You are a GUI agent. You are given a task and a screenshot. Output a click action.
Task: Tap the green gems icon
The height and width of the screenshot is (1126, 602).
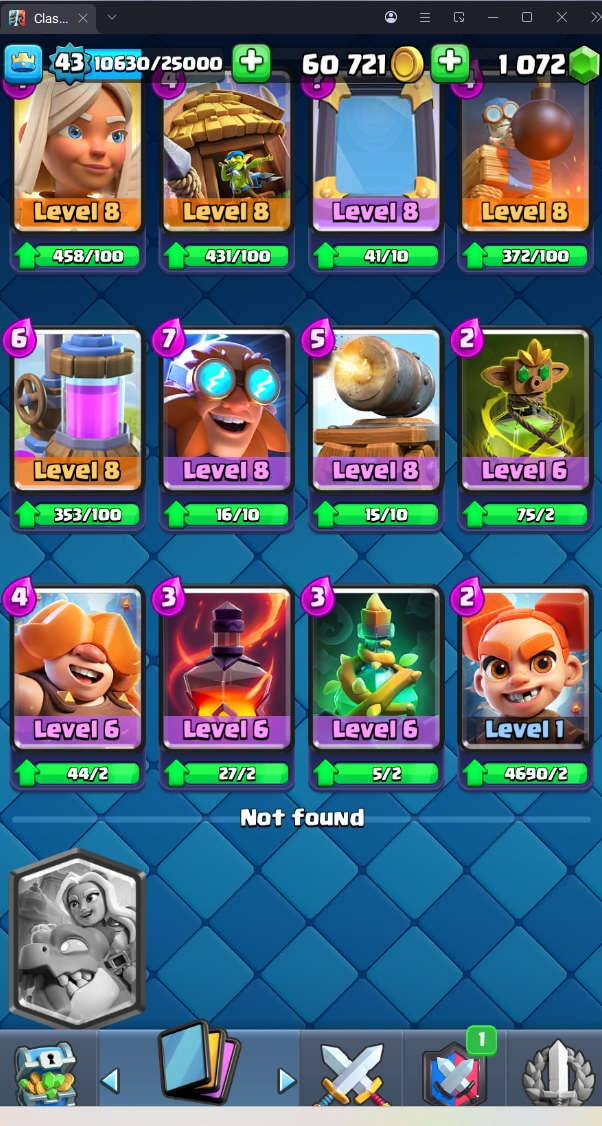582,65
